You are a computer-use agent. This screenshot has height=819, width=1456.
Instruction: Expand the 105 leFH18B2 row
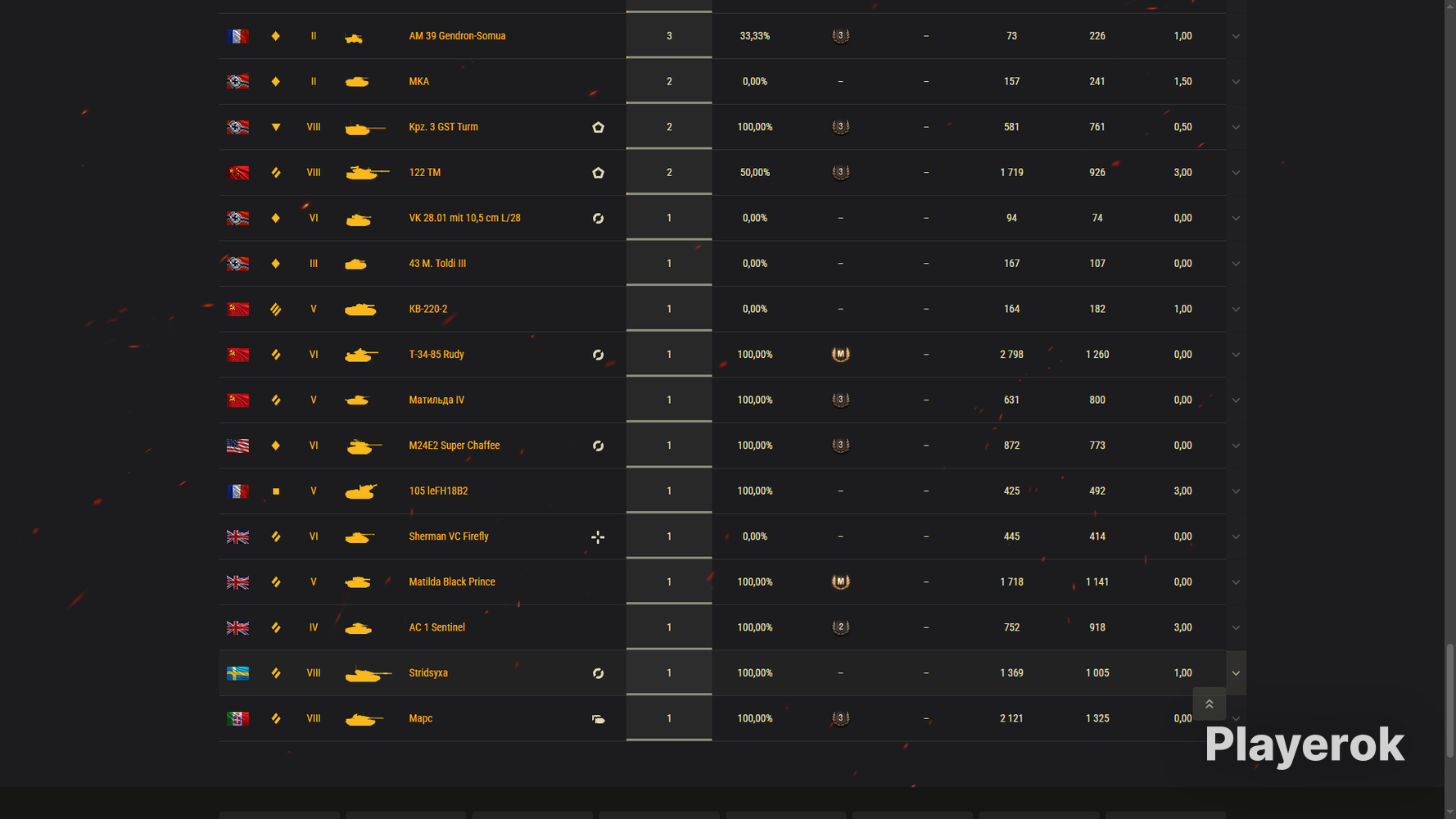coord(1236,491)
